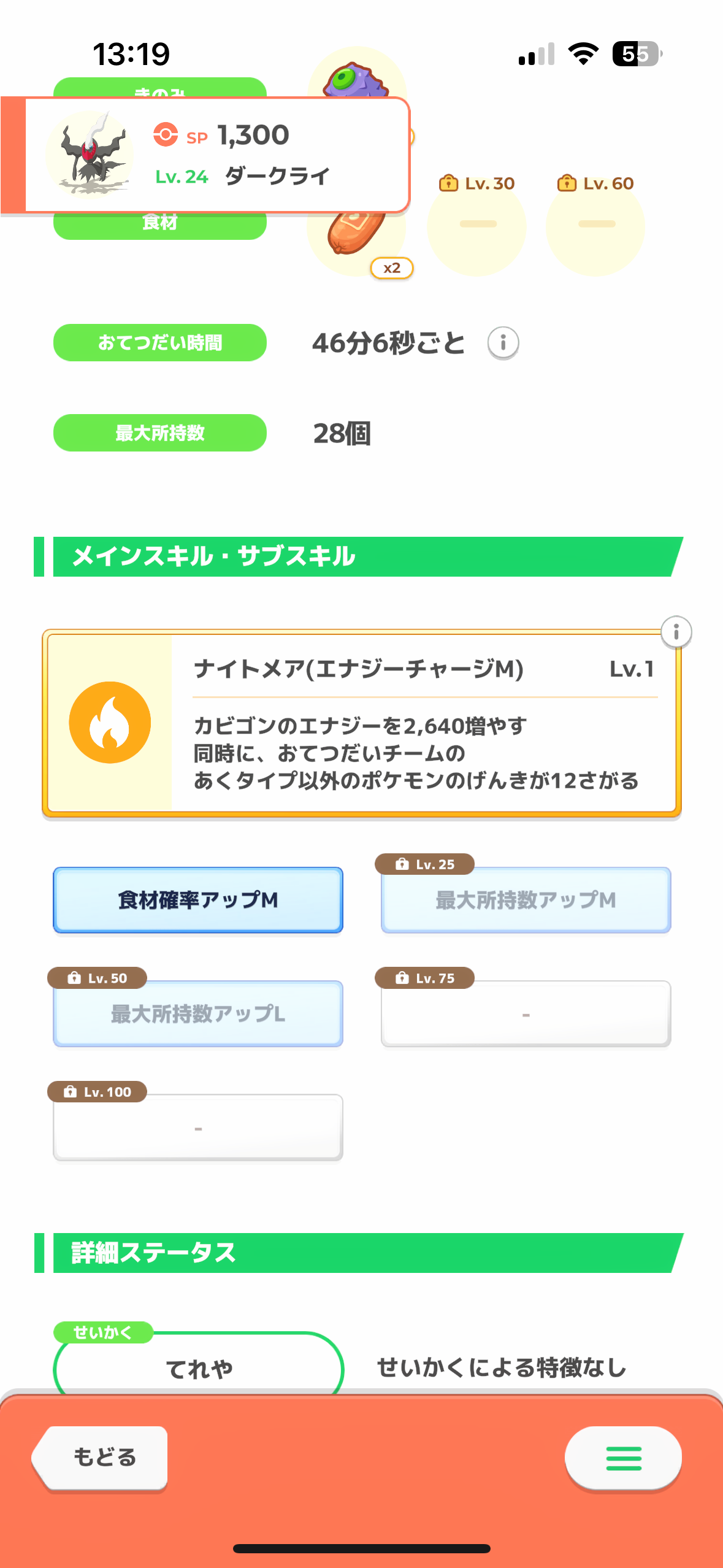Tap the もどる back button
Screen dimensions: 723x1568
coord(101,1457)
